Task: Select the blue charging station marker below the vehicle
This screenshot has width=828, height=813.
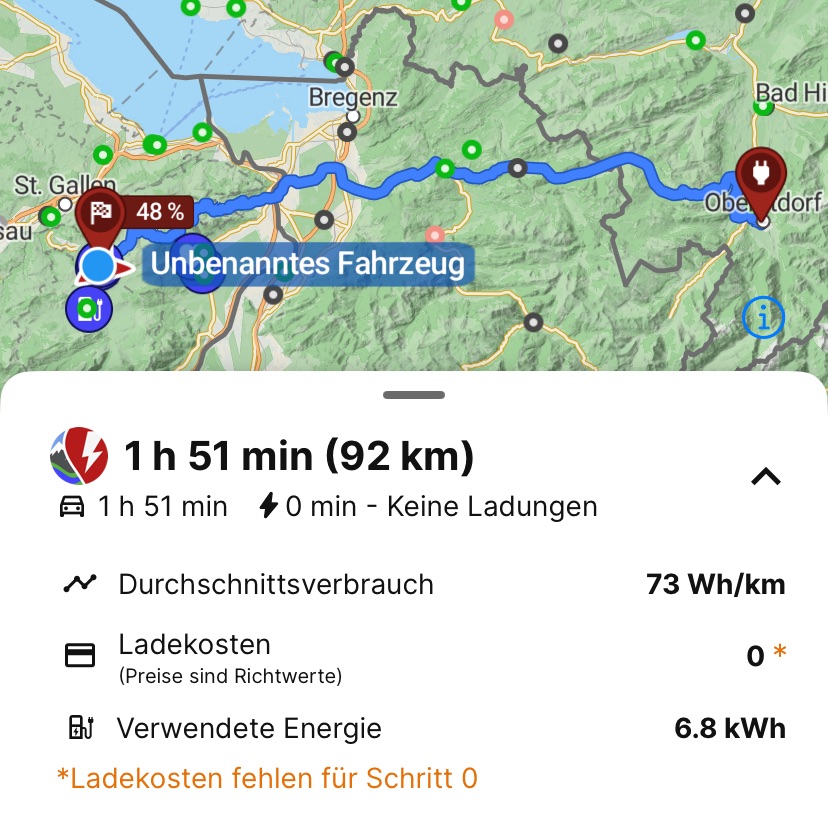Action: (89, 309)
